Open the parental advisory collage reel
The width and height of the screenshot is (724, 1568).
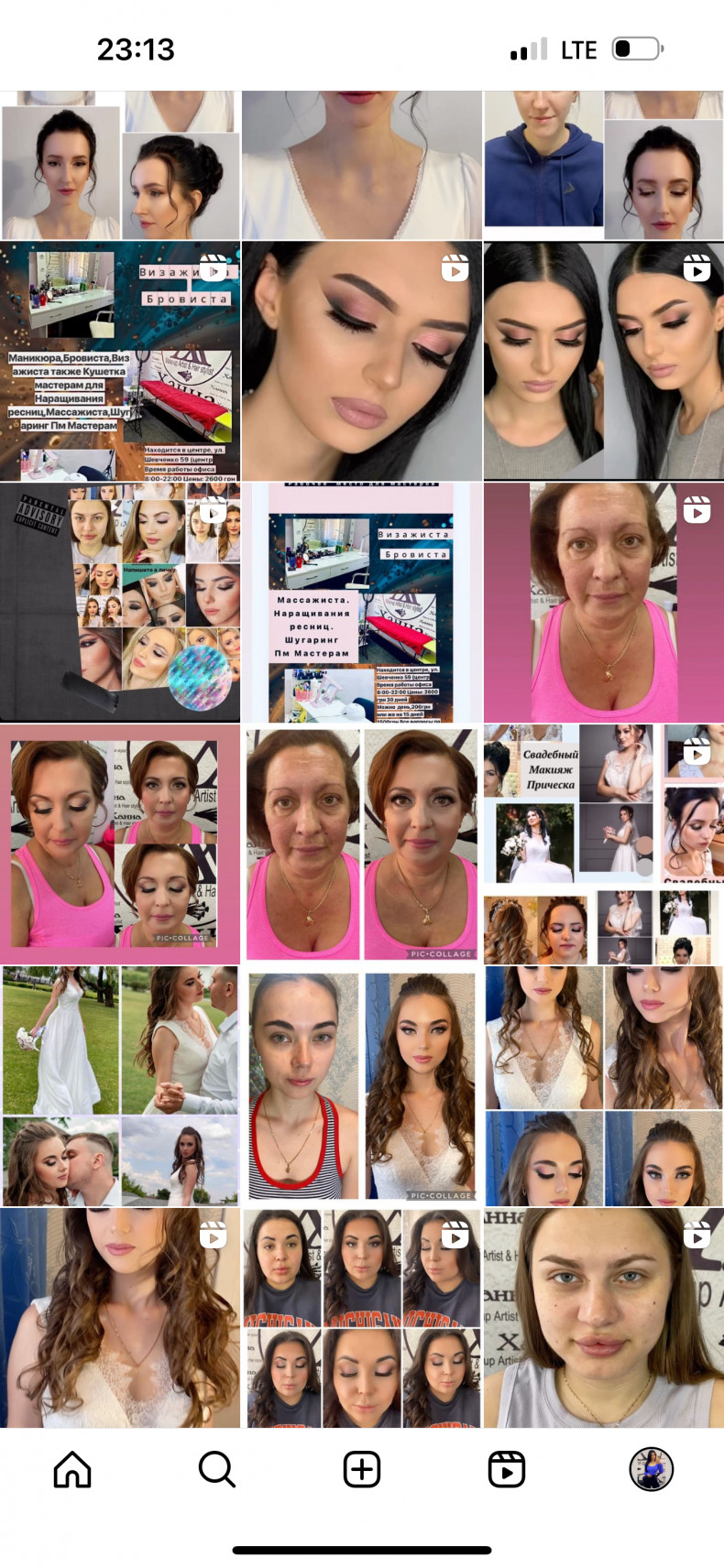[x=120, y=602]
